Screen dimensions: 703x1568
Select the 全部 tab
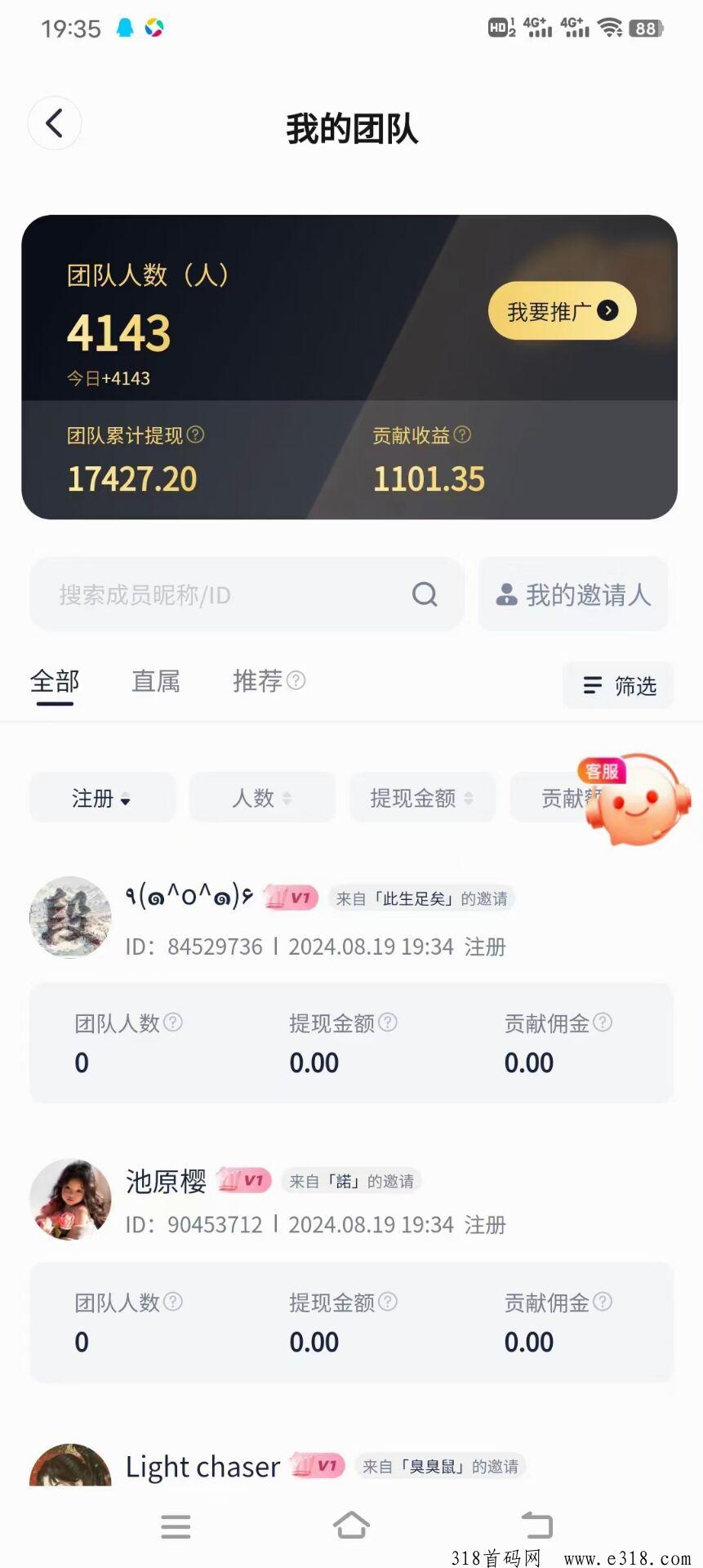tap(55, 681)
